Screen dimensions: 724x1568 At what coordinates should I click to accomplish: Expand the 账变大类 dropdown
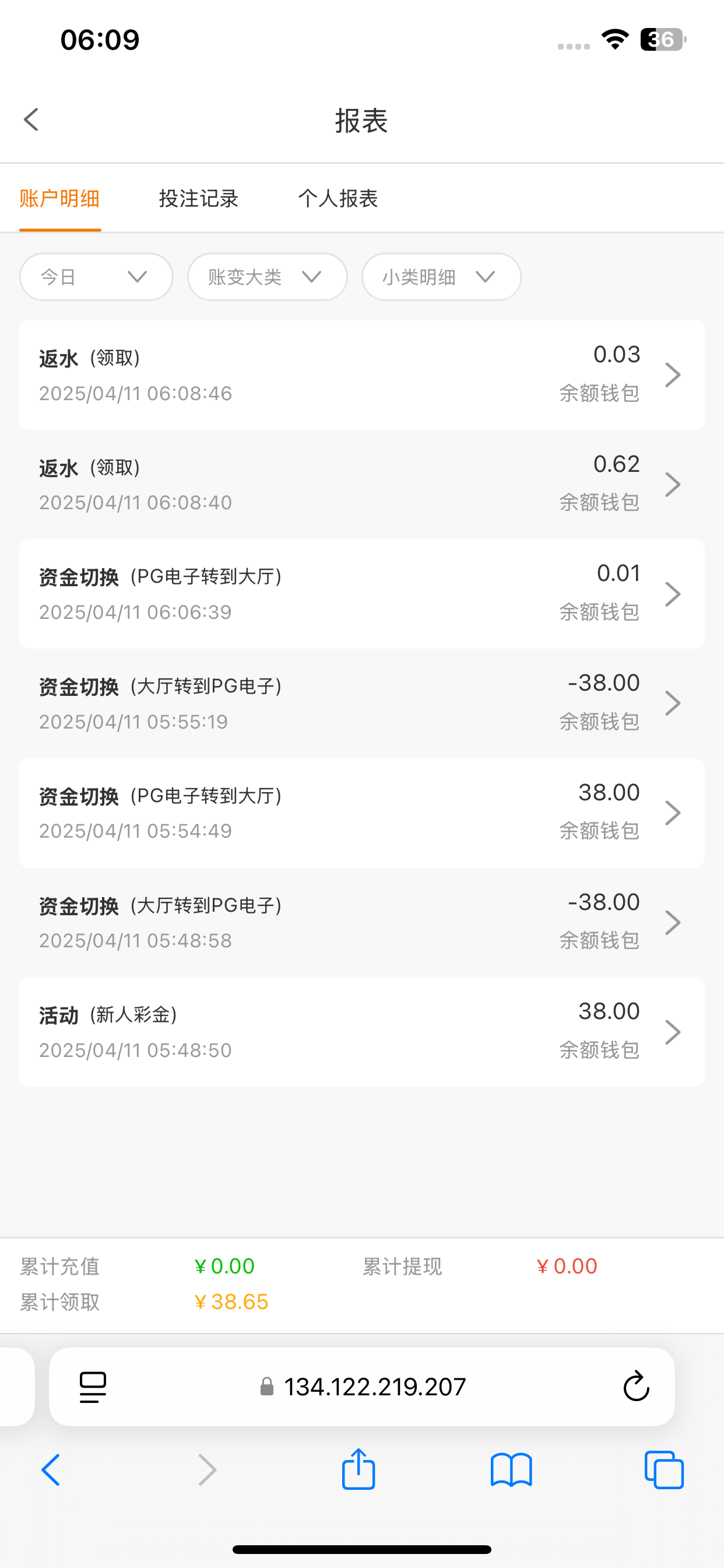pos(268,277)
